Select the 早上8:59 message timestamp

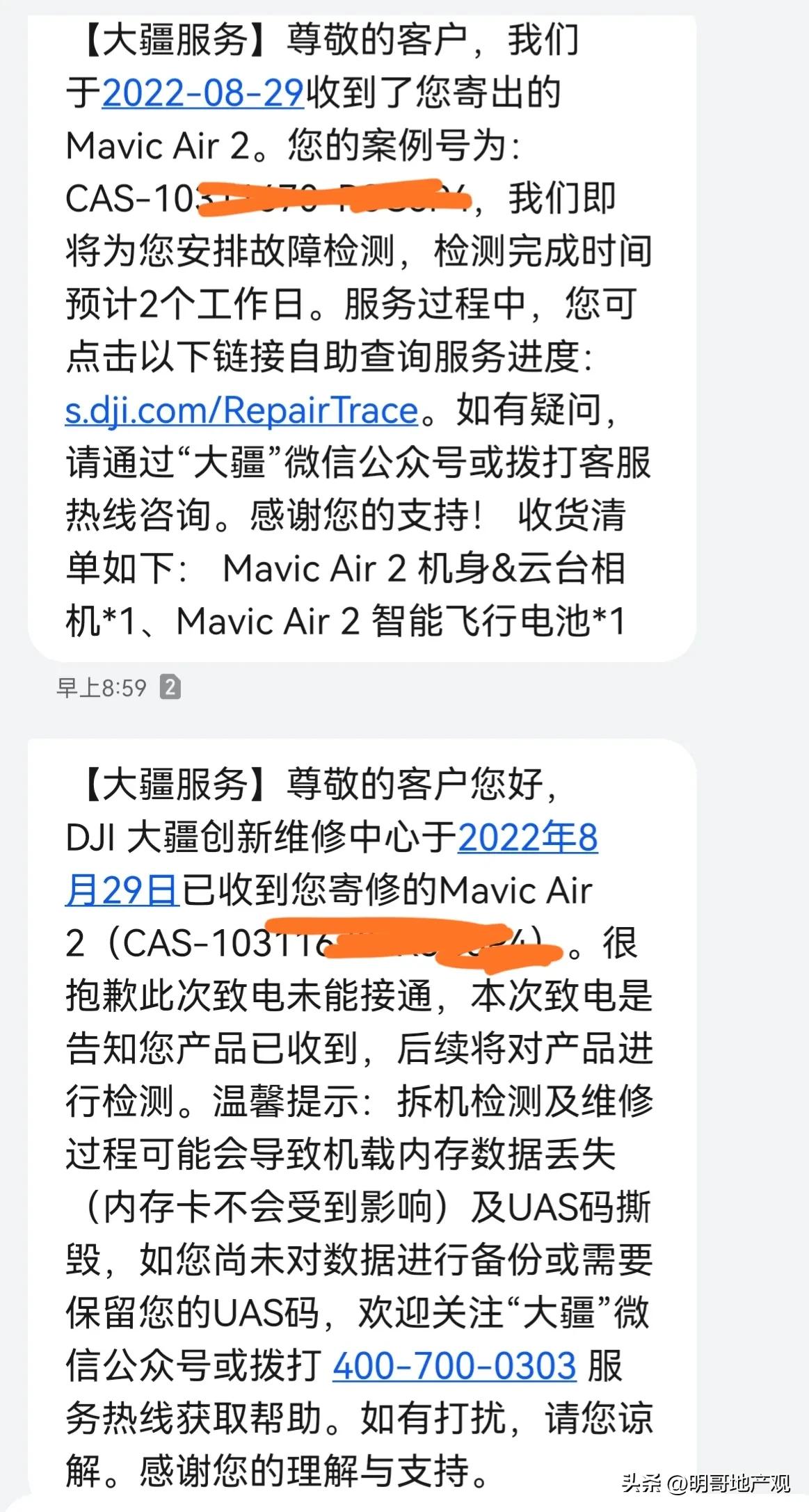[101, 687]
